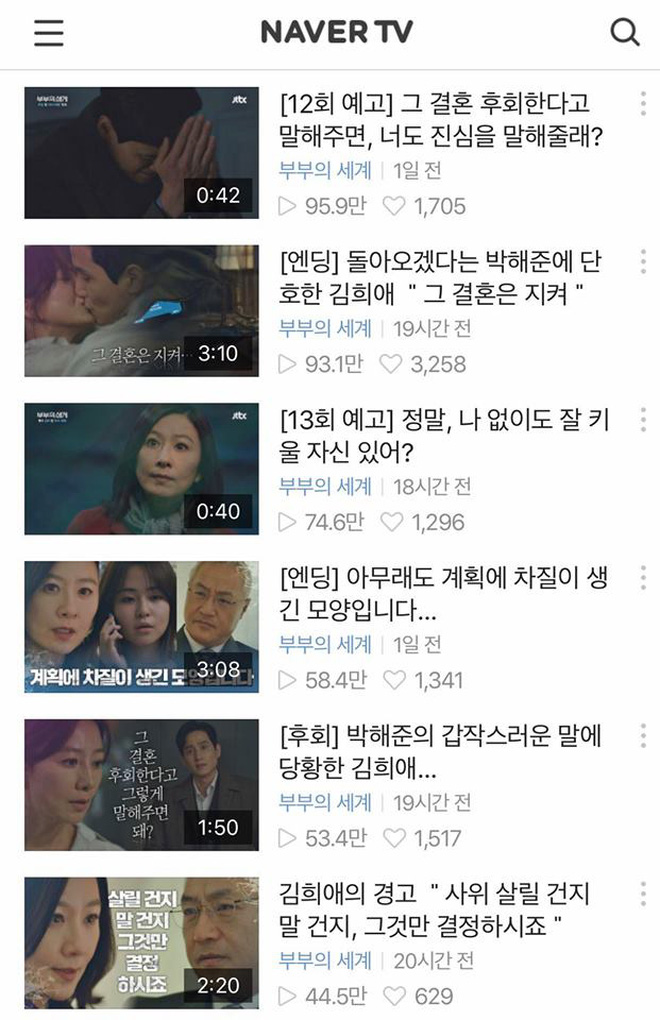
Task: Open more options for 김희애의 경고 video
Action: tap(640, 893)
